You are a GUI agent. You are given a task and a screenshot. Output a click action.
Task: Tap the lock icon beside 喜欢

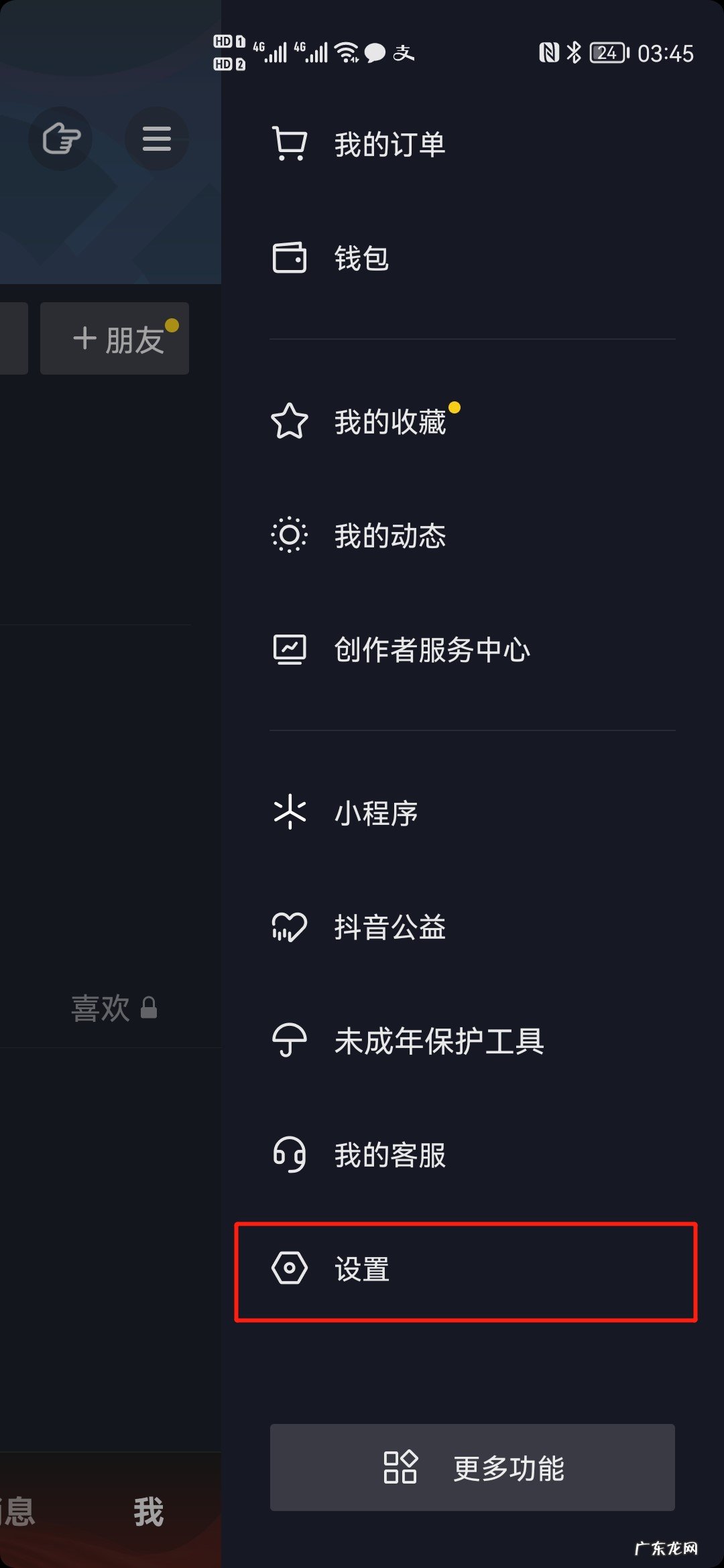pos(149,1008)
